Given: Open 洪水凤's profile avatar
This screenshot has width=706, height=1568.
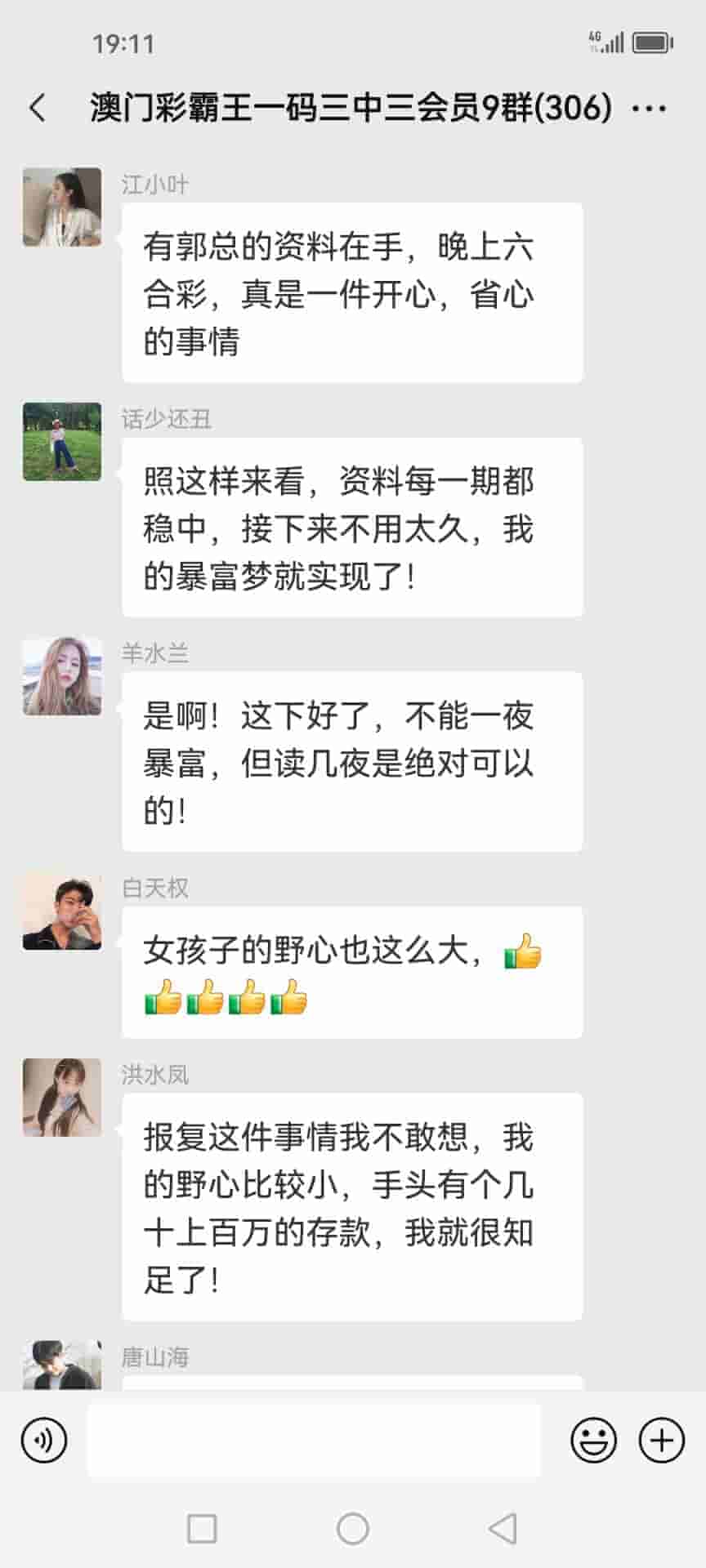Looking at the screenshot, I should tap(62, 1098).
